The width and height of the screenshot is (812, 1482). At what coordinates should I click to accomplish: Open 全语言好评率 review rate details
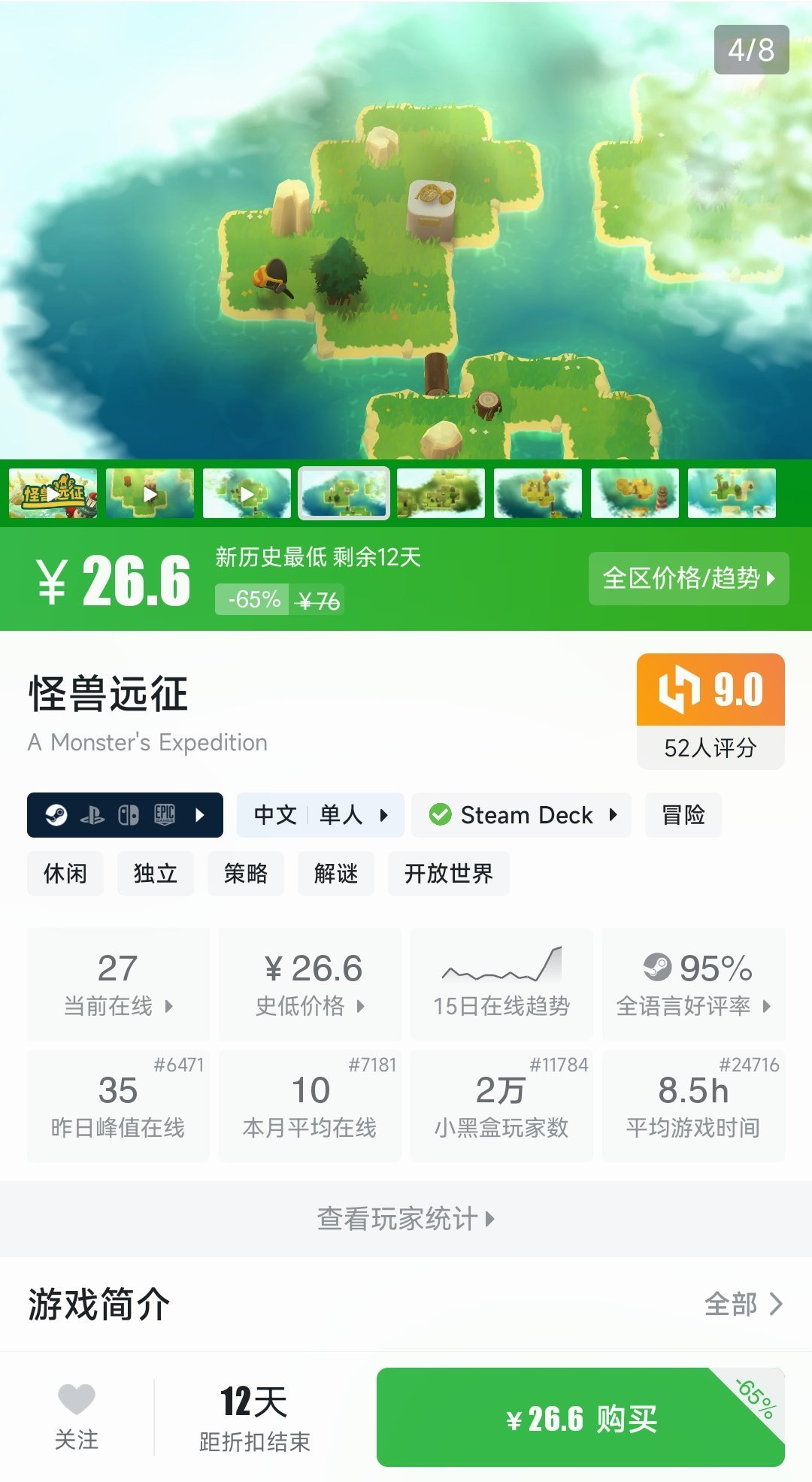693,984
